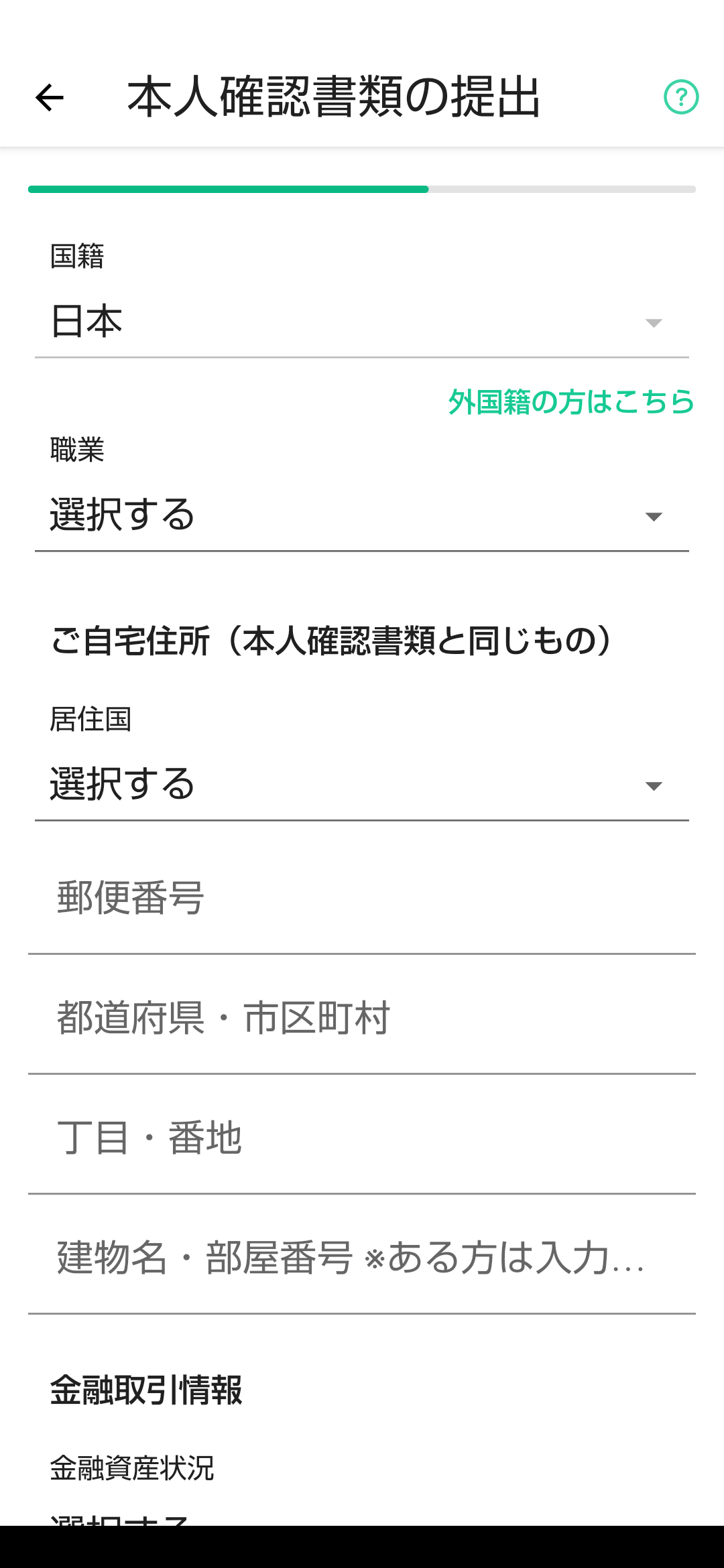Open the 国籍 dropdown showing 日本
The height and width of the screenshot is (1568, 724).
tap(362, 322)
